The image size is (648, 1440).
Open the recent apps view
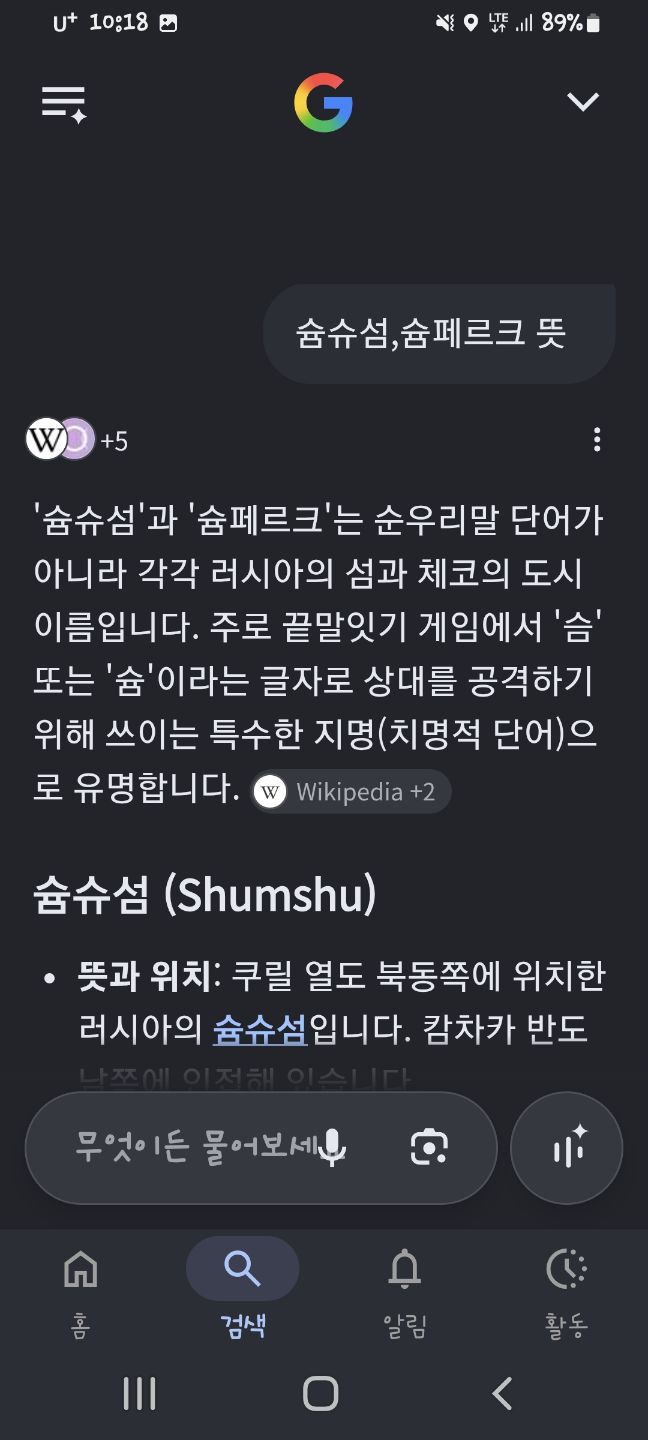tap(139, 1393)
